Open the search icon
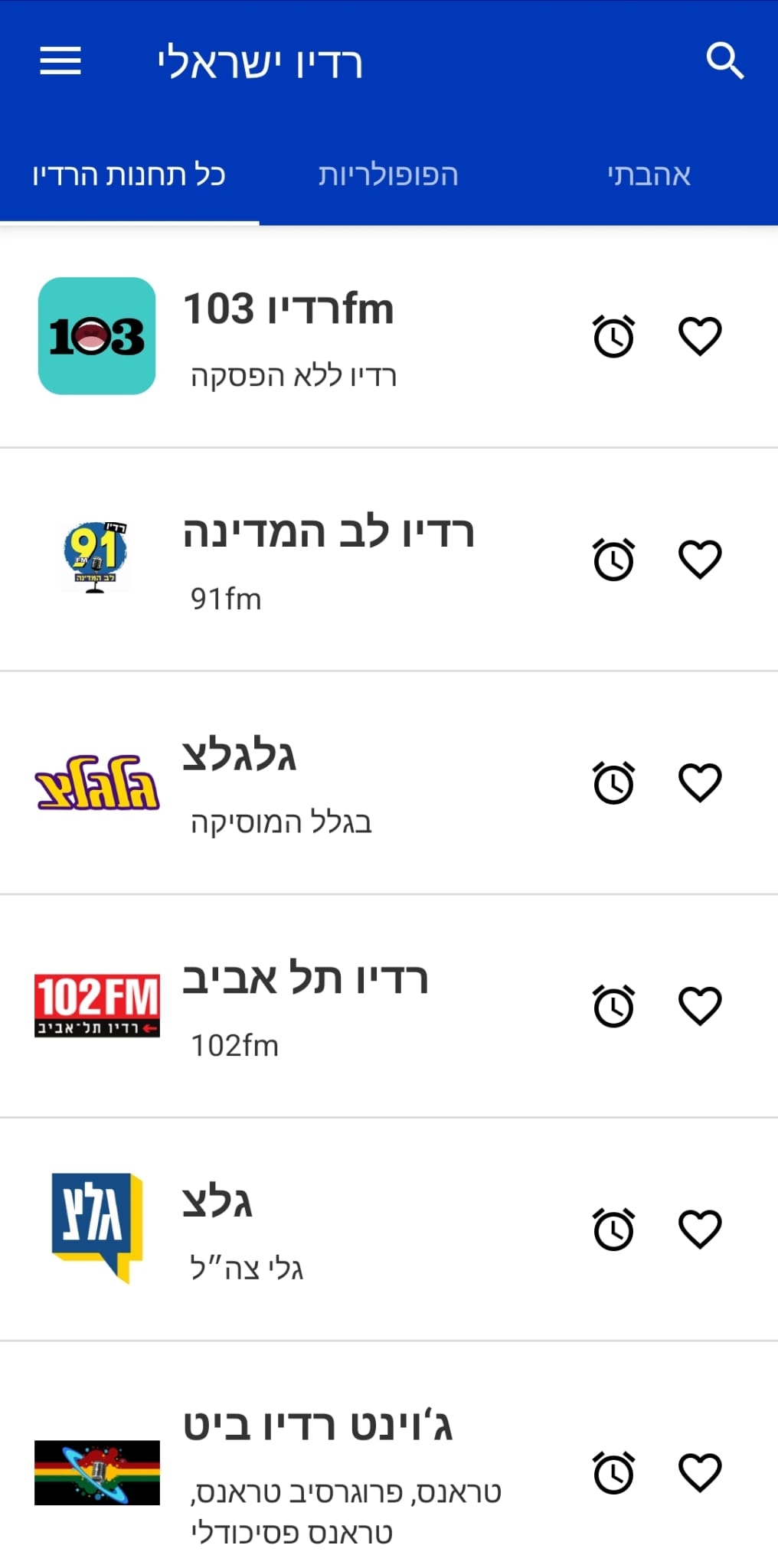Screen dimensions: 778x1568 (724, 61)
